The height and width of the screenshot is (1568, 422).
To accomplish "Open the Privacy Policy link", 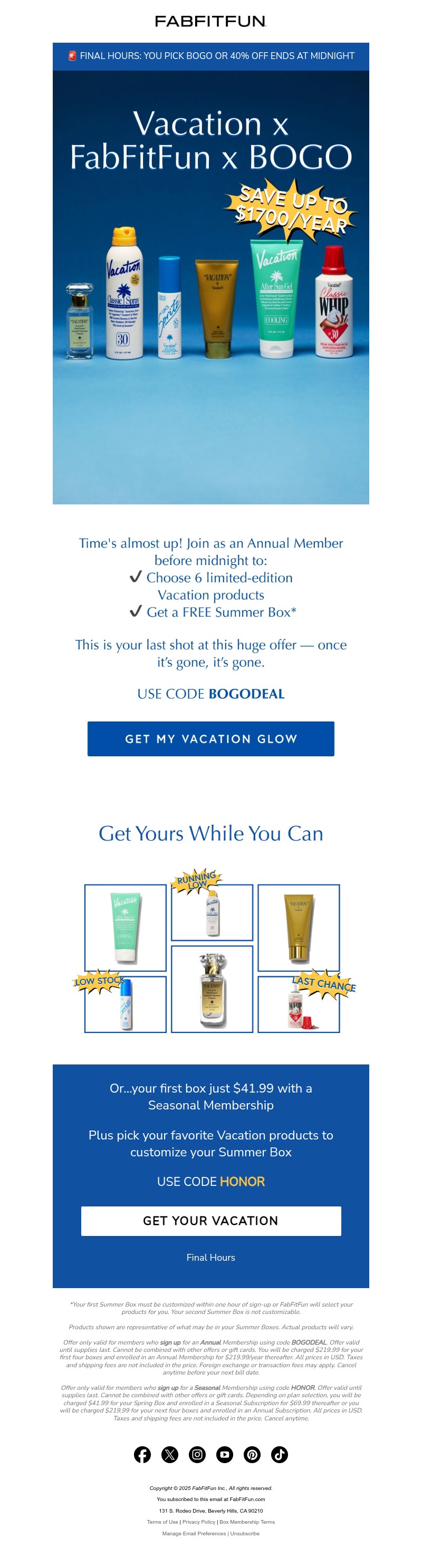I will click(198, 1522).
